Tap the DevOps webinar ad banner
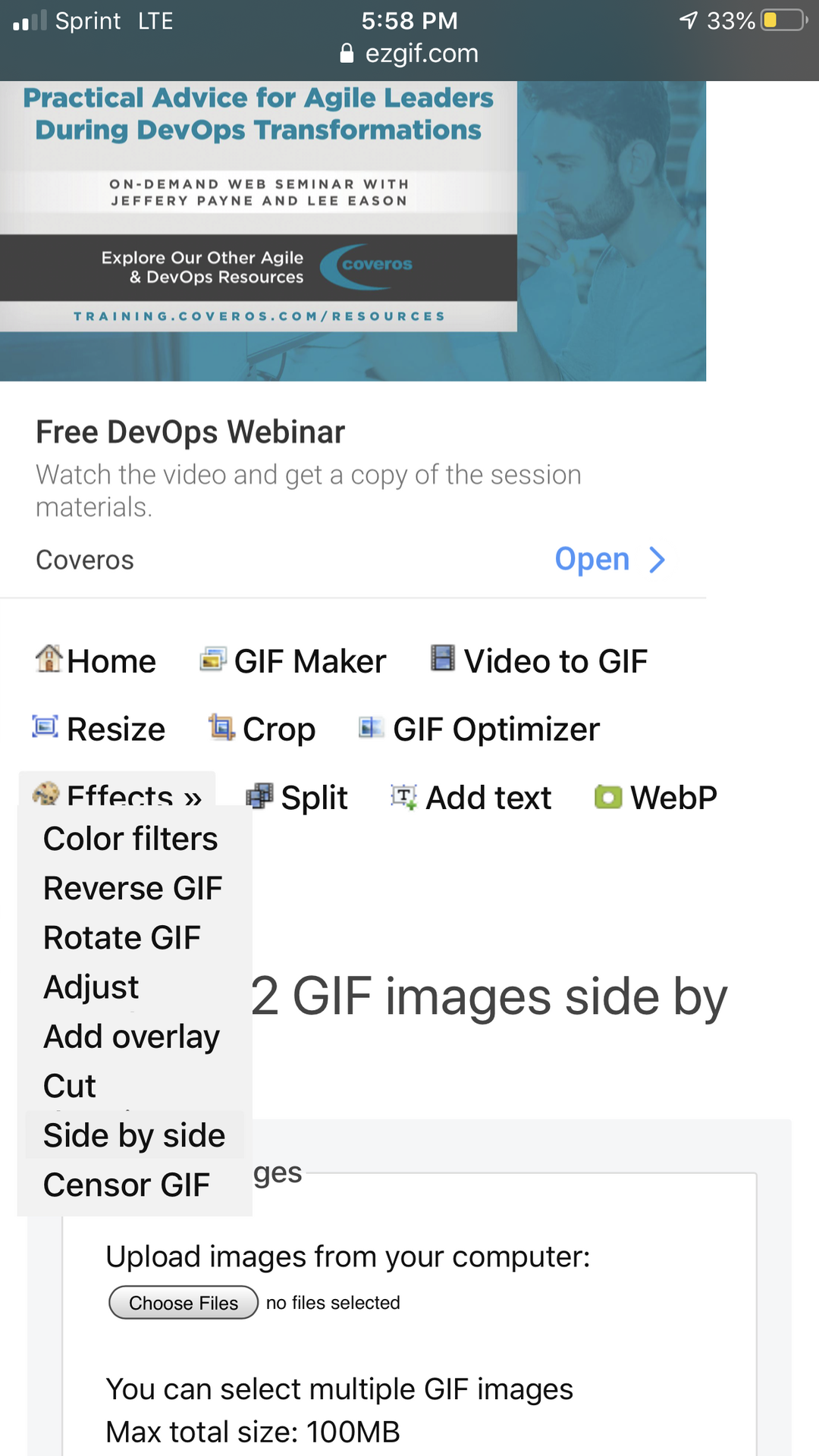The width and height of the screenshot is (819, 1456). 353,231
